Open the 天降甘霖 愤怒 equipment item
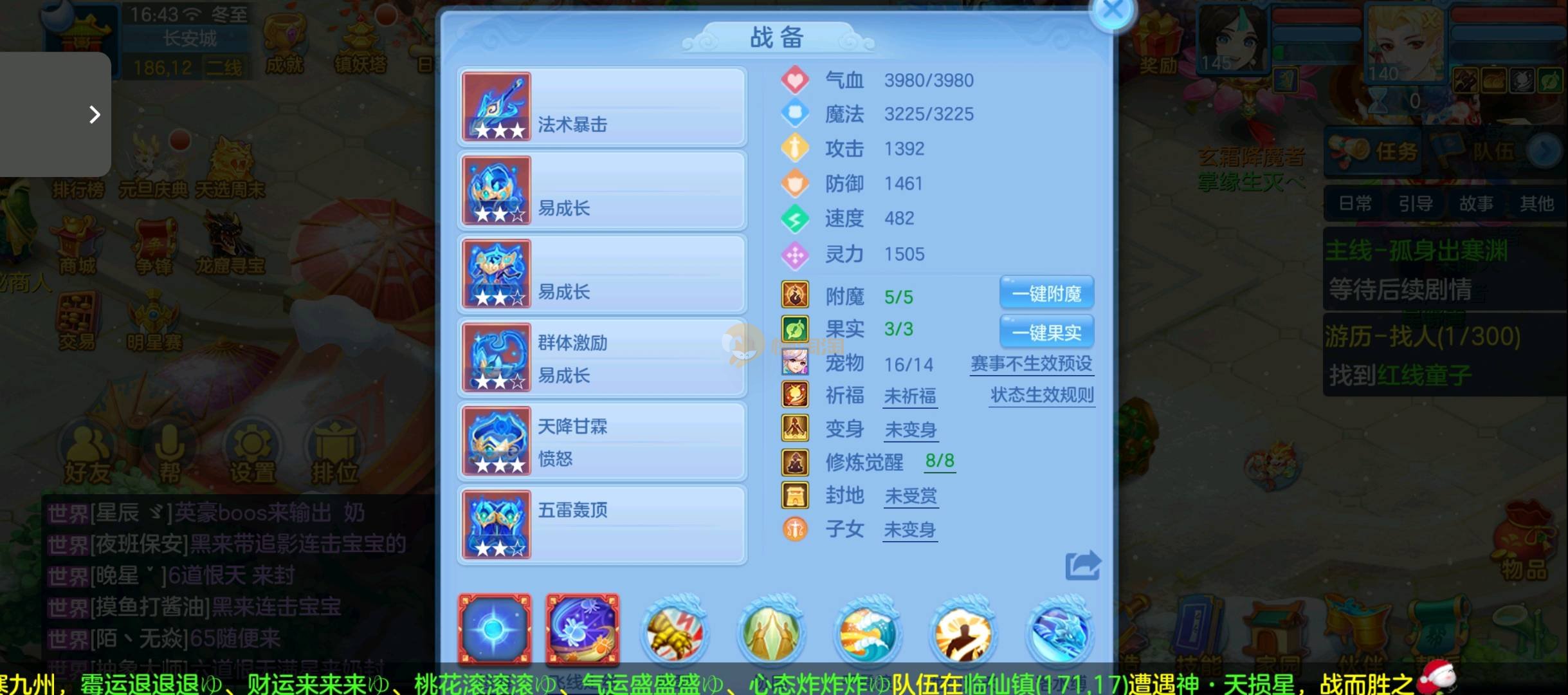Viewport: 1568px width, 695px height. 602,441
